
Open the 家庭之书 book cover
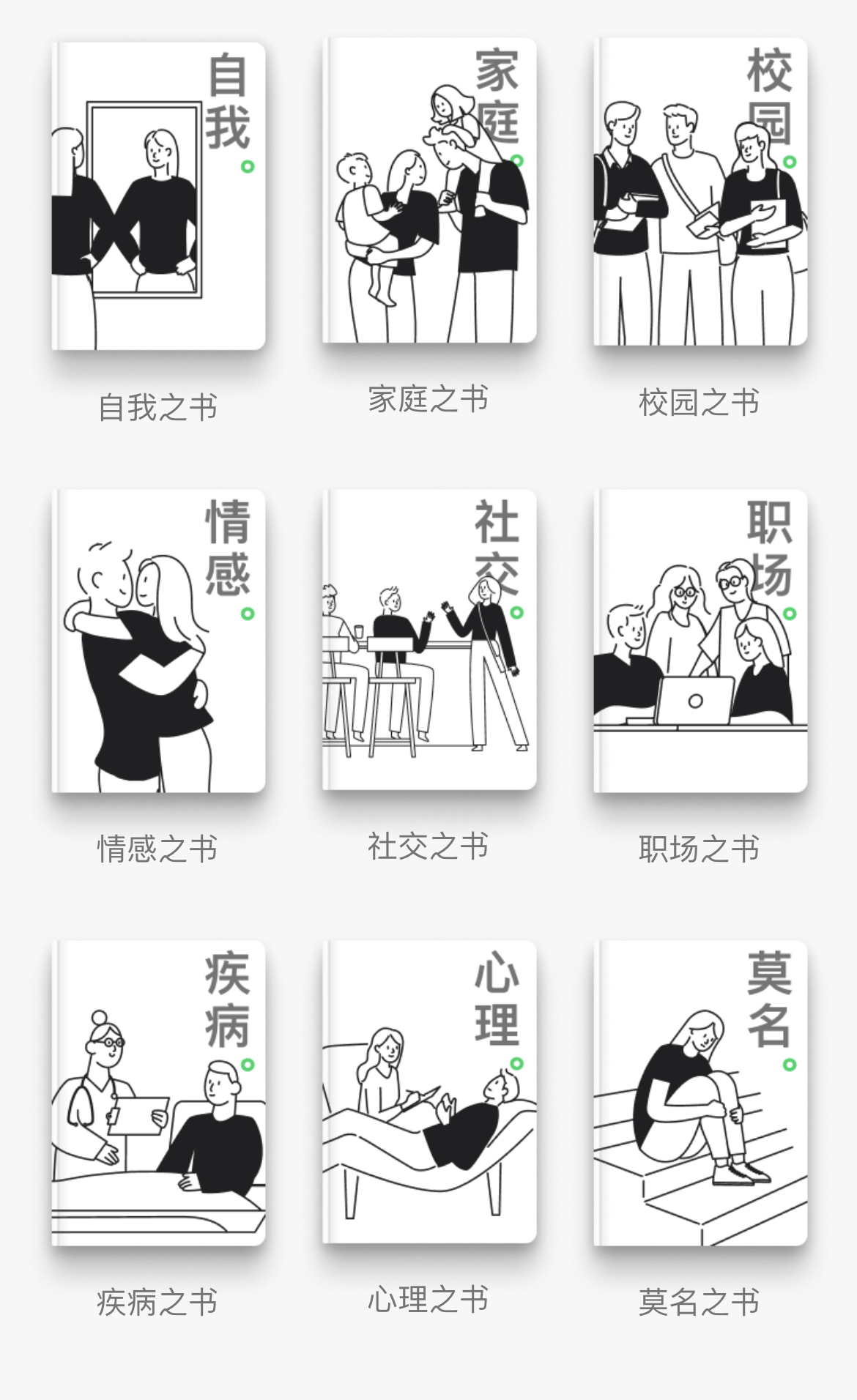click(x=429, y=190)
